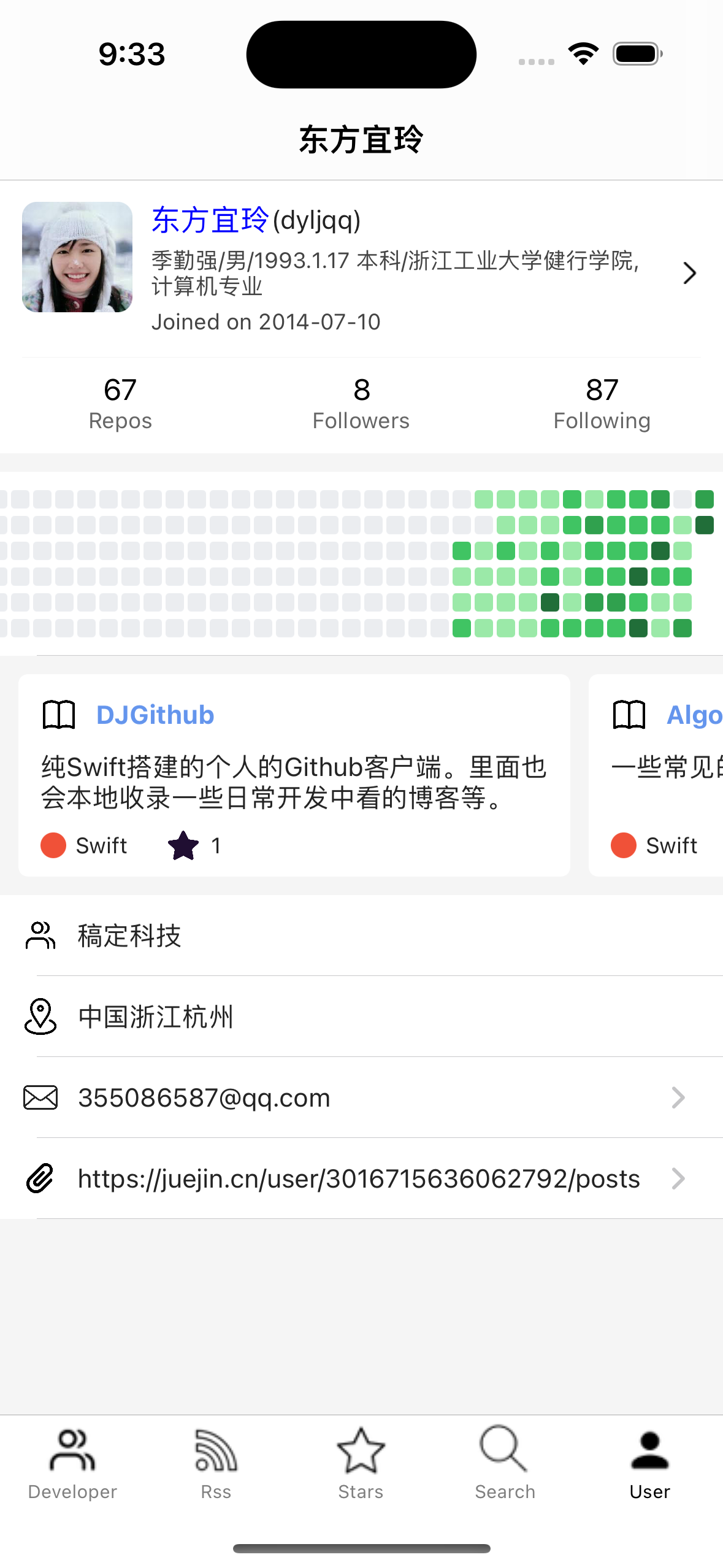The image size is (723, 1568).
Task: Select the User tab
Action: point(649,1464)
